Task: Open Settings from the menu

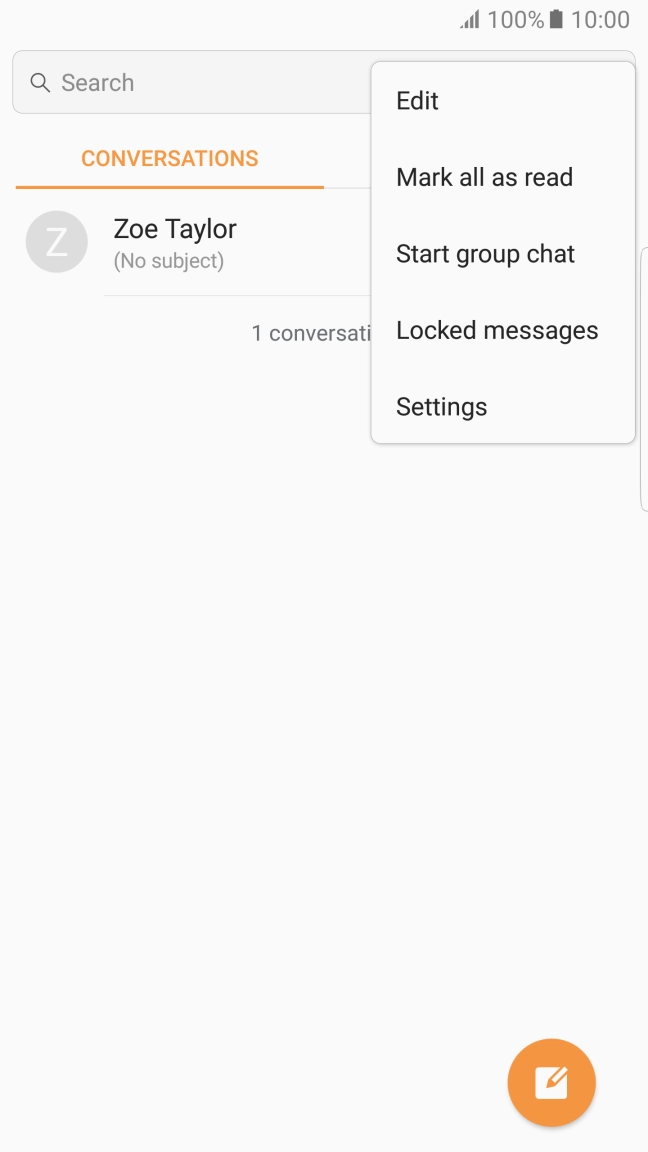Action: (x=503, y=406)
